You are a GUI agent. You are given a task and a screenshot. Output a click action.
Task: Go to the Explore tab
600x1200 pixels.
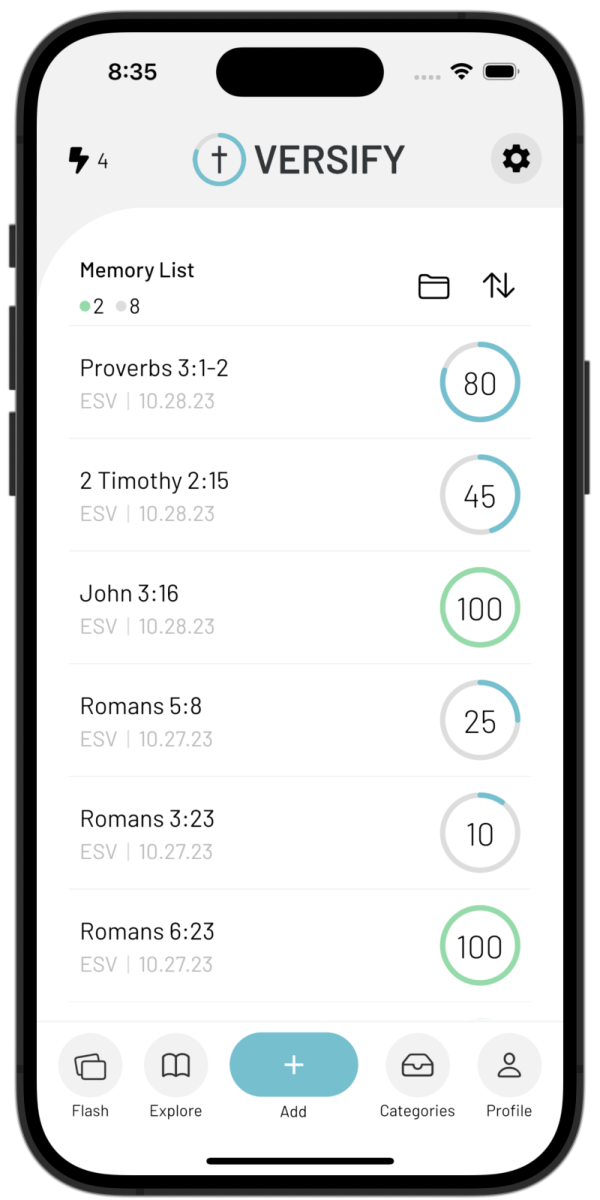pyautogui.click(x=176, y=1075)
